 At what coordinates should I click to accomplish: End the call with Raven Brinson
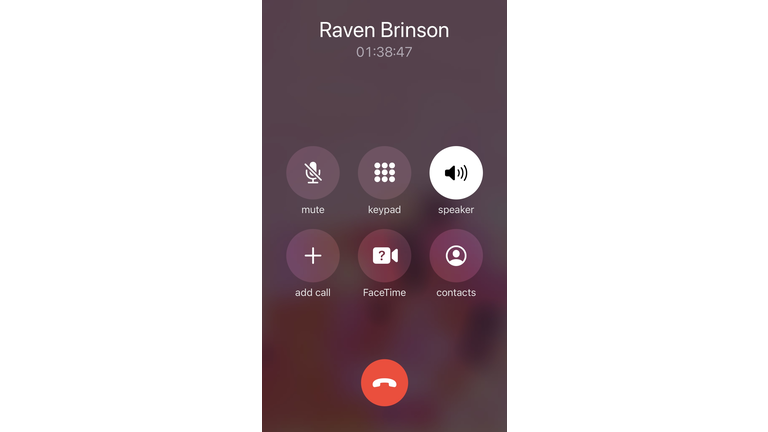[x=384, y=383]
